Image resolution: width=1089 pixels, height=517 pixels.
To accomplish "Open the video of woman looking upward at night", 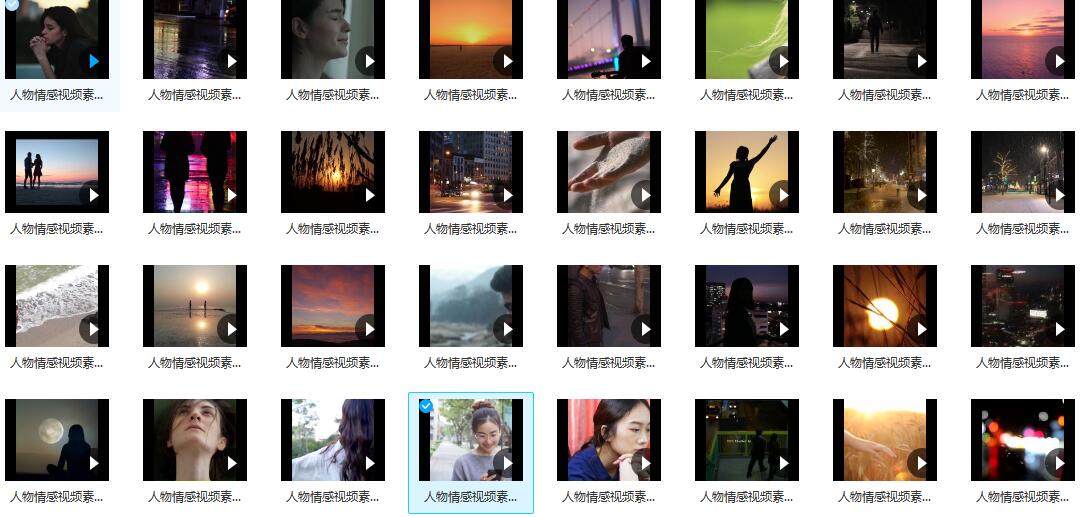I will click(195, 440).
